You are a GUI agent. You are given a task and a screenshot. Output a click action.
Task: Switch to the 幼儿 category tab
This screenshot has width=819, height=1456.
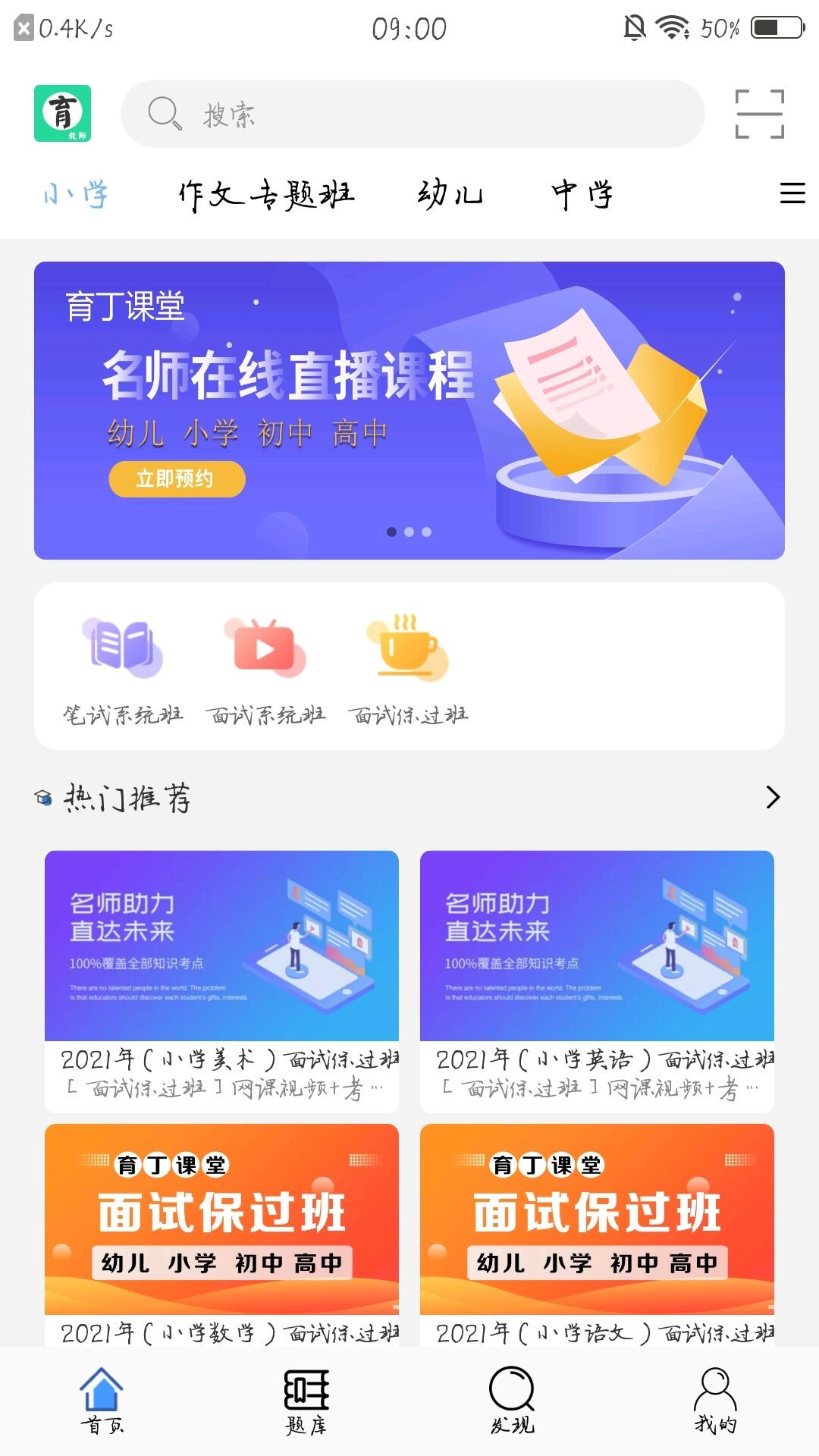449,193
